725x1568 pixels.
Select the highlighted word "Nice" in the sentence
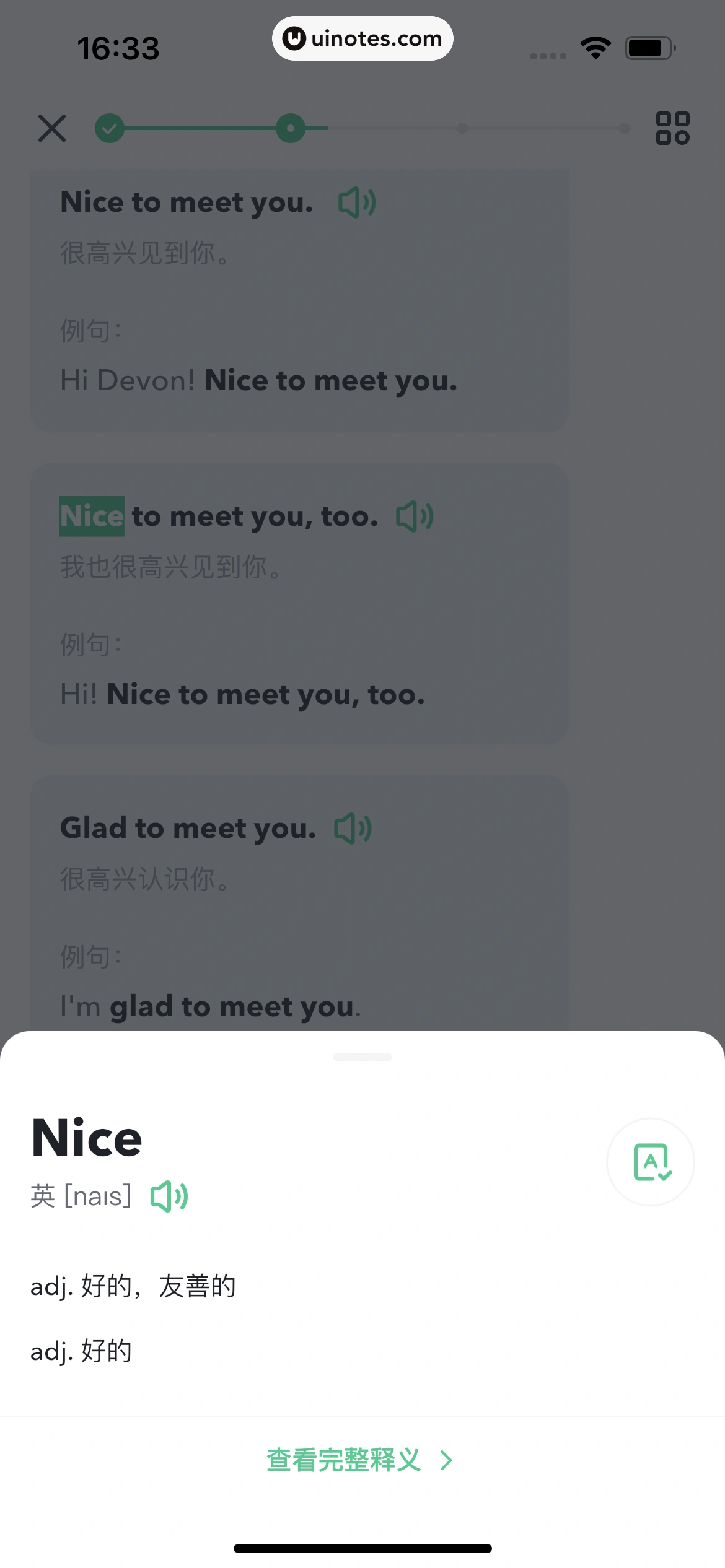(x=92, y=516)
